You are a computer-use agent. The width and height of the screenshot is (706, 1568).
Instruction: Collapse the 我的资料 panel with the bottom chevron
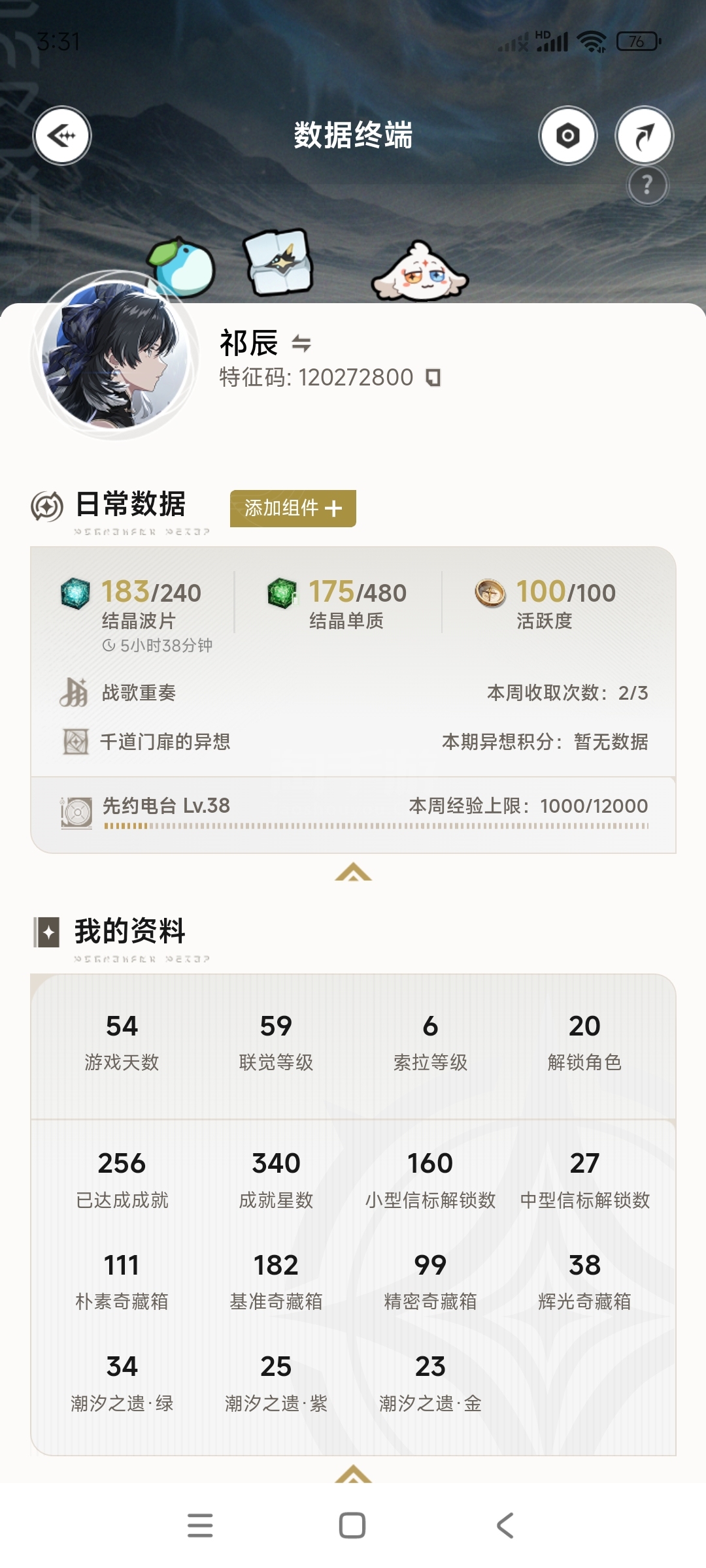[x=353, y=1473]
